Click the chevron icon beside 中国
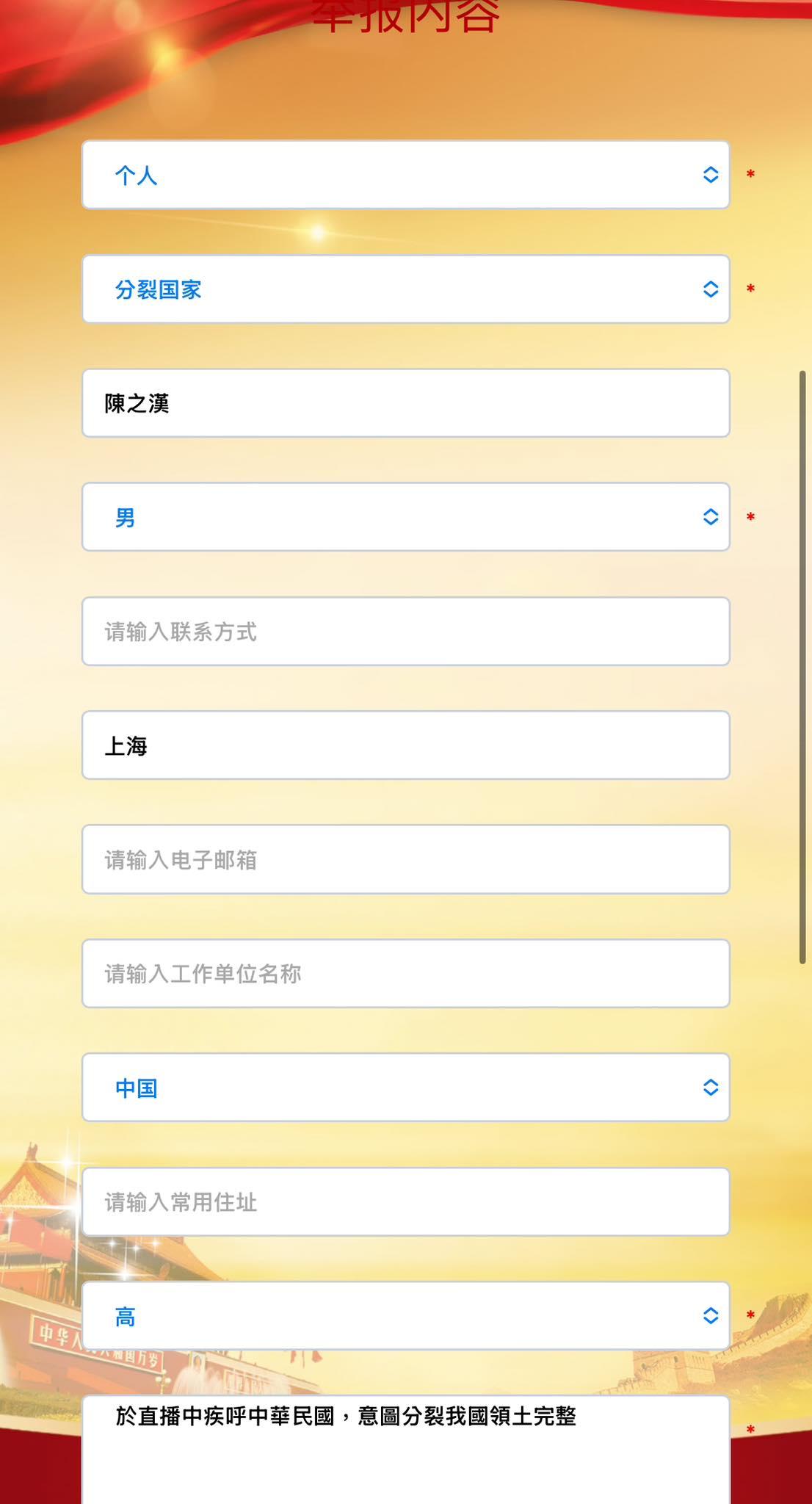Image resolution: width=812 pixels, height=1504 pixels. pos(711,1088)
